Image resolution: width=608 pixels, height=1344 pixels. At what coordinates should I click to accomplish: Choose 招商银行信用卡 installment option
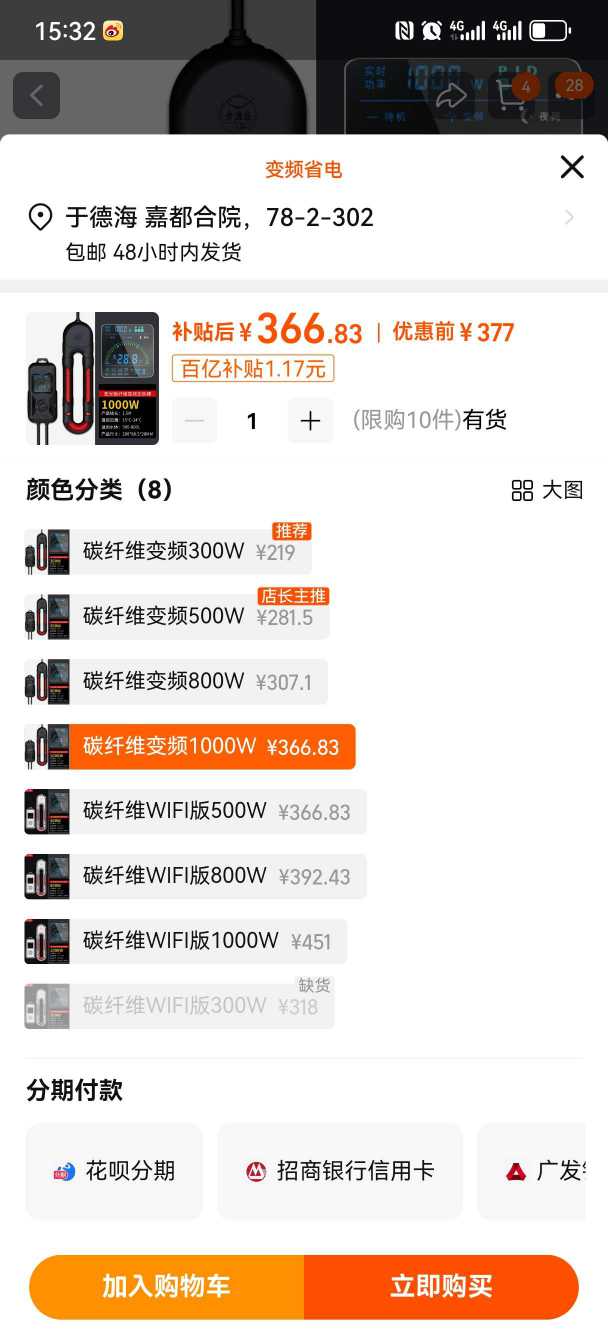pos(340,1171)
